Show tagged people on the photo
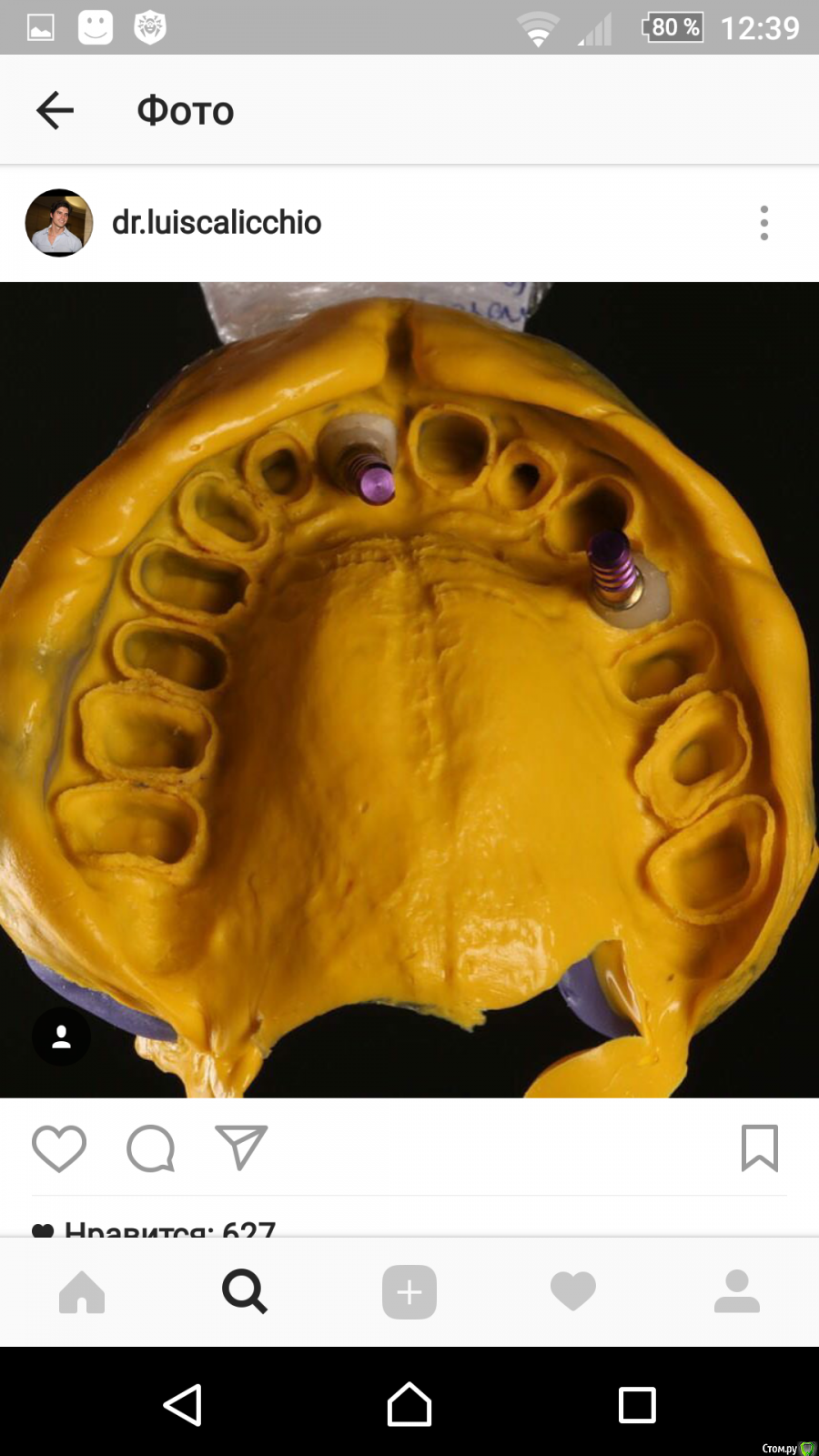Image resolution: width=819 pixels, height=1456 pixels. click(61, 1036)
